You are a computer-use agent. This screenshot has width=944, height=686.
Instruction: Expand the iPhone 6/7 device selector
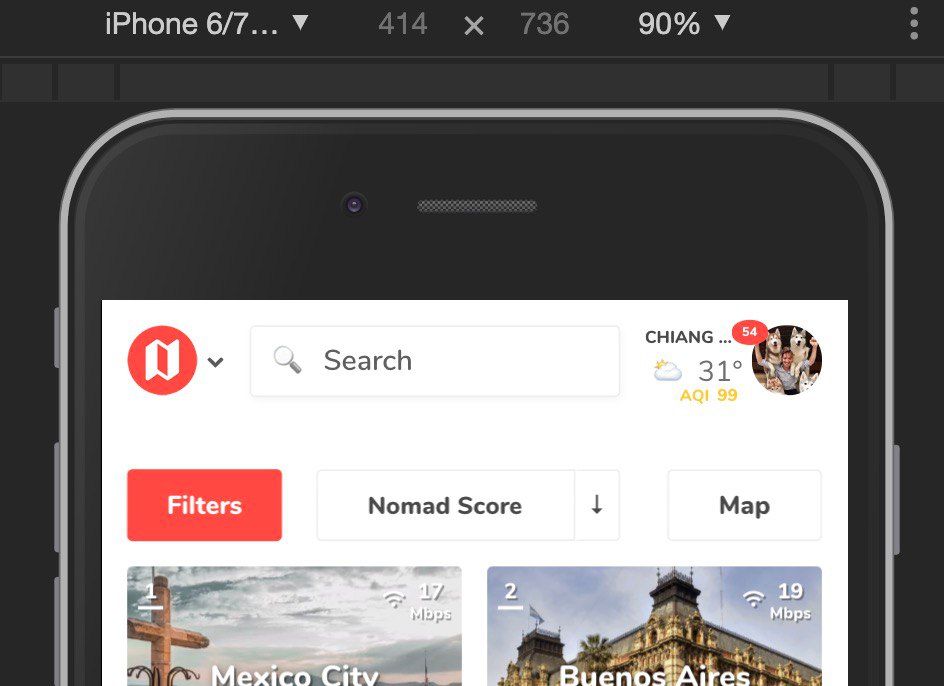pyautogui.click(x=207, y=24)
